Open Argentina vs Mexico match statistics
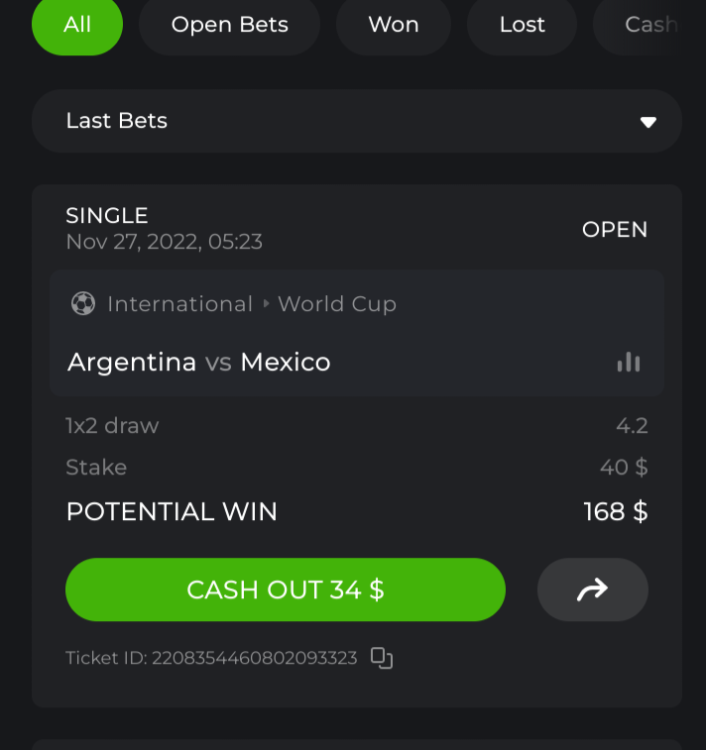Image resolution: width=706 pixels, height=750 pixels. click(628, 362)
